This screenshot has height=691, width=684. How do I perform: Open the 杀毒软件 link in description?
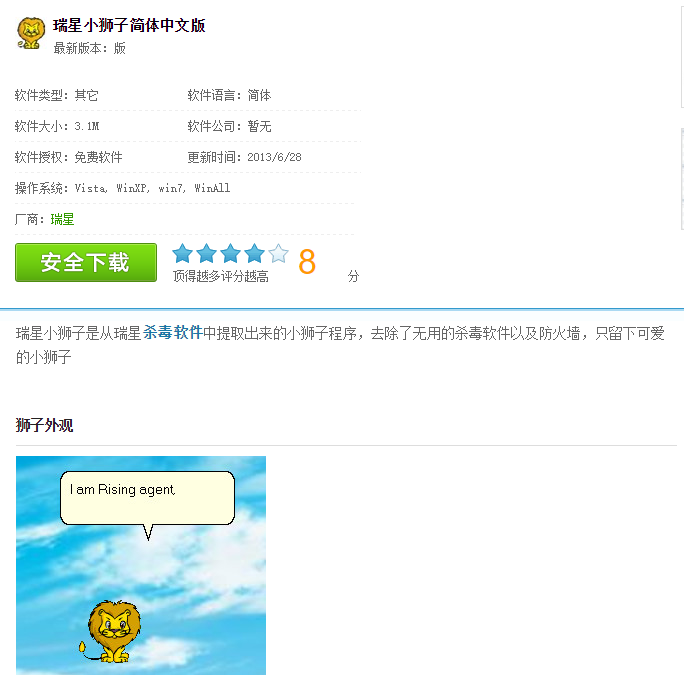173,333
